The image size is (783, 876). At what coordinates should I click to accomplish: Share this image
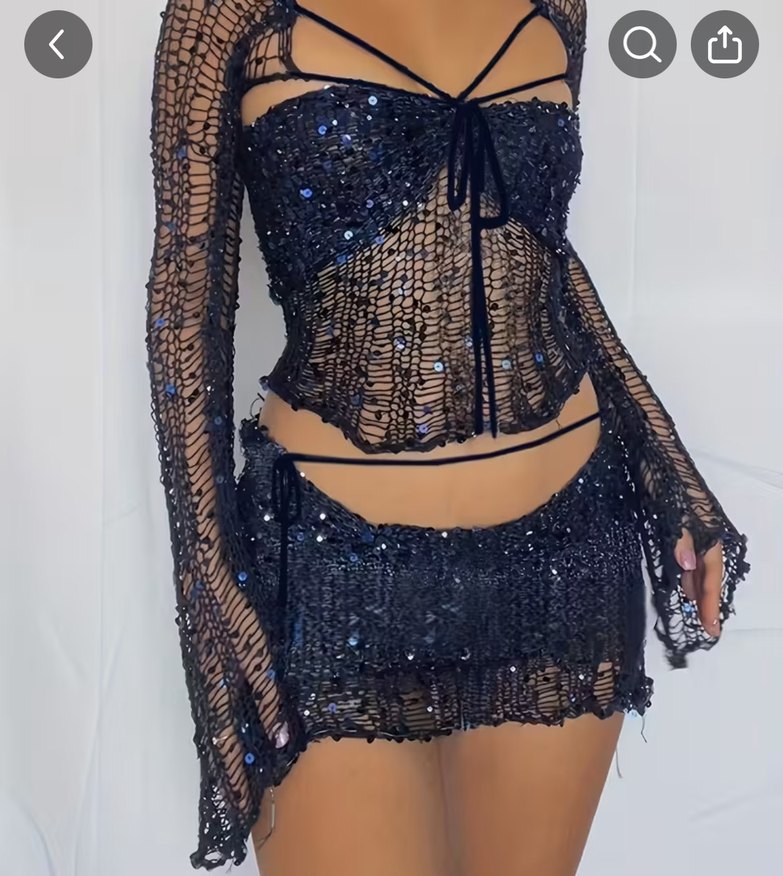tap(724, 44)
